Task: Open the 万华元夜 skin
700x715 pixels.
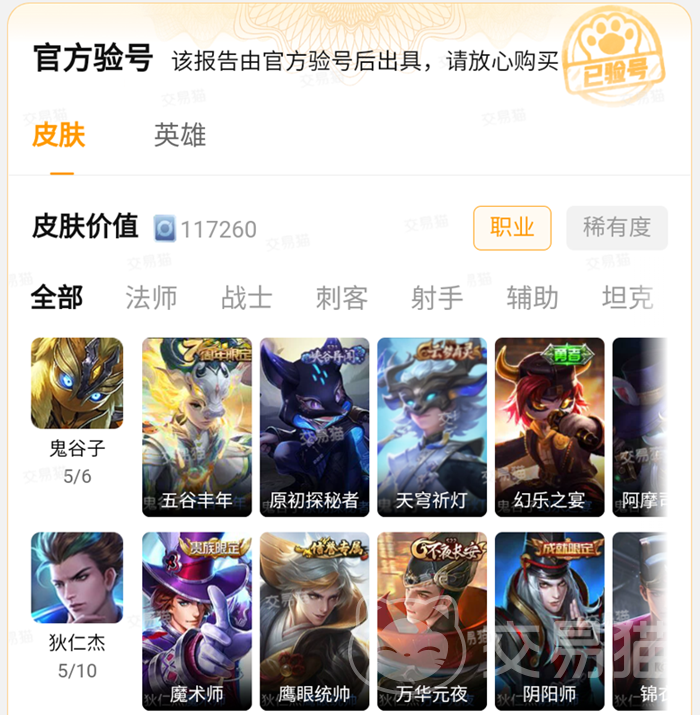Action: coord(432,621)
